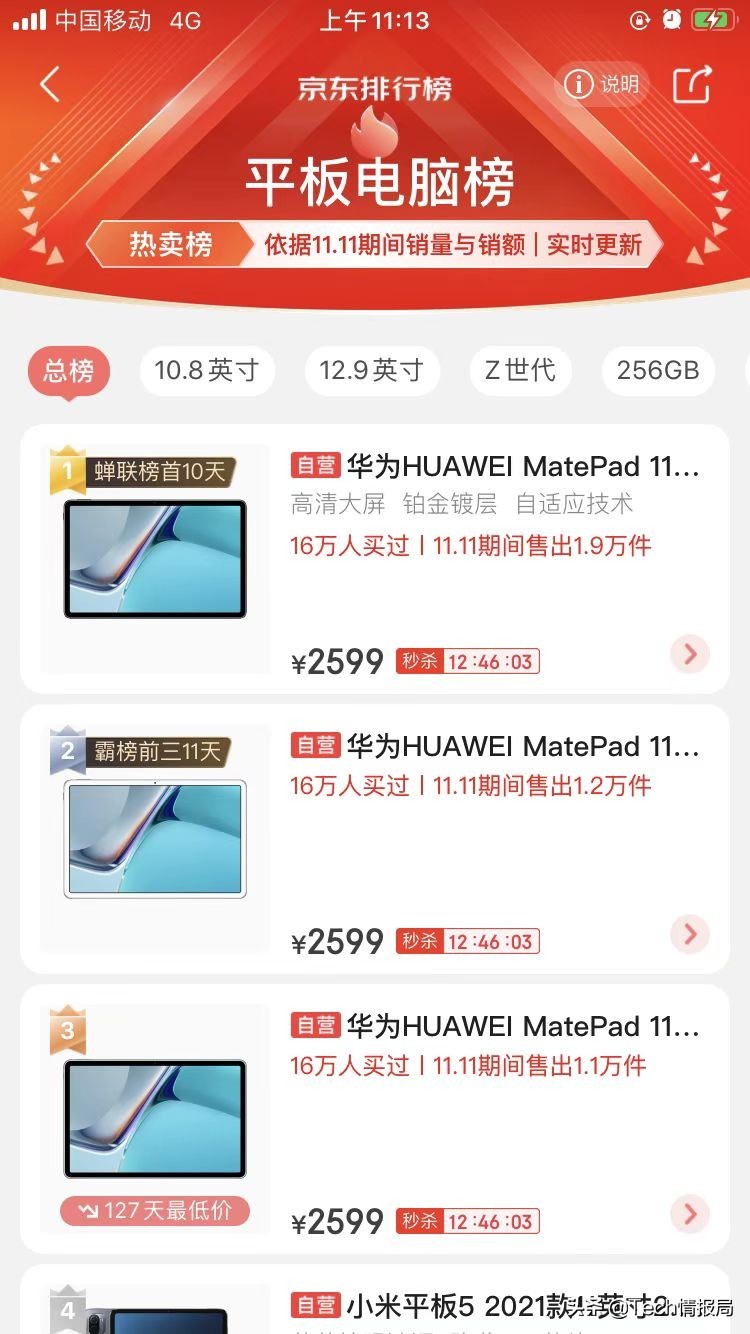The width and height of the screenshot is (750, 1334).
Task: Switch to the 12.9英寸 tab
Action: 372,370
